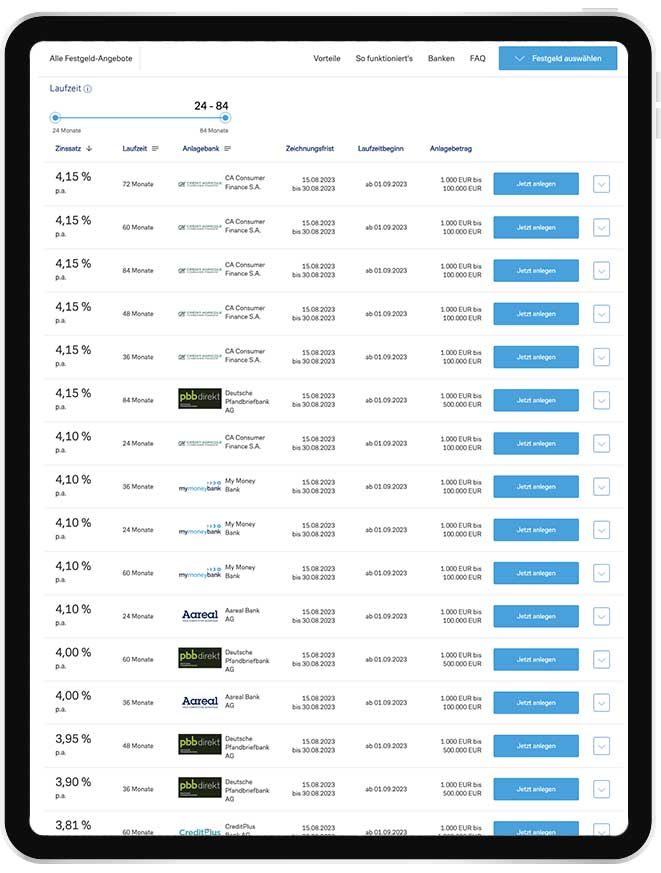
Task: Tap Jetzt anlegen for CA Consumer 72 Monate
Action: click(536, 184)
